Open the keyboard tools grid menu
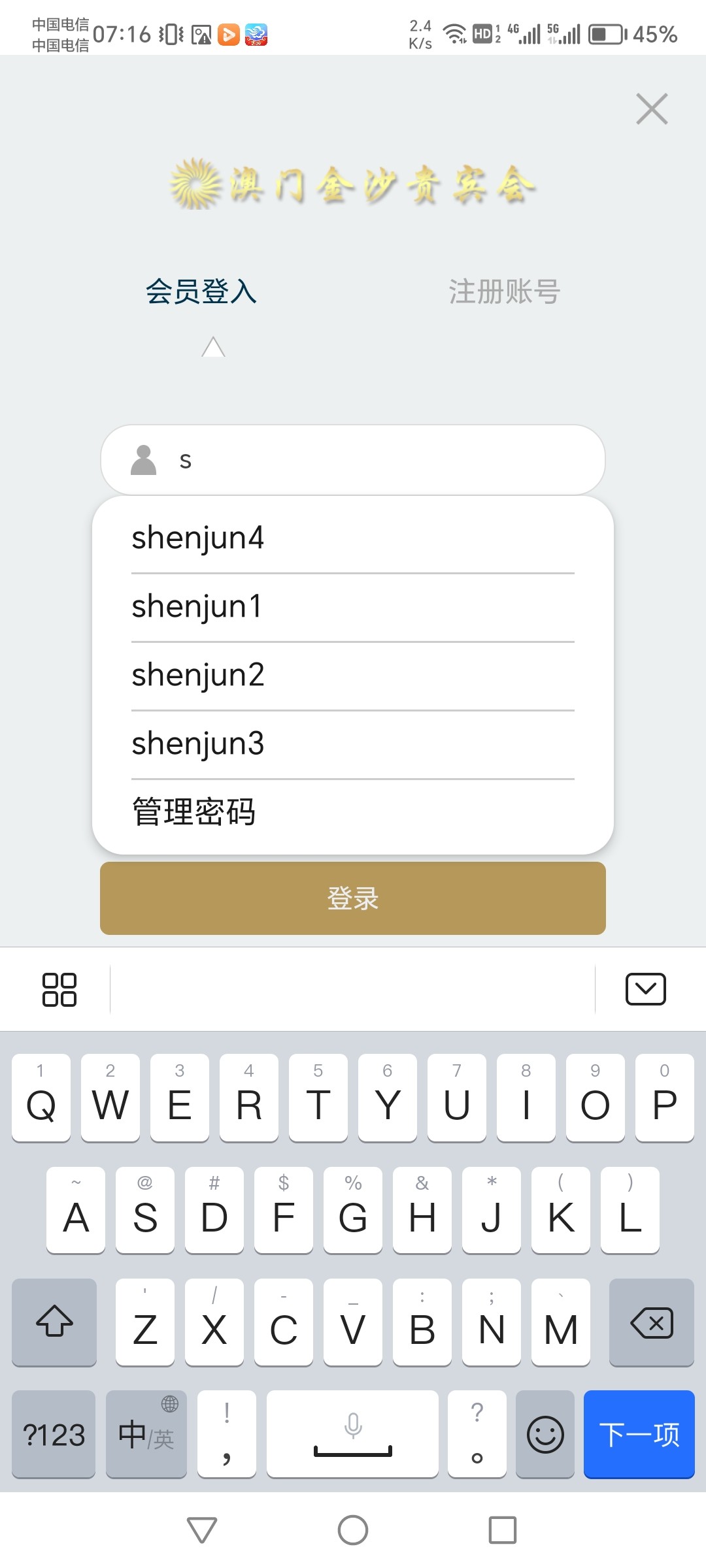 click(59, 989)
